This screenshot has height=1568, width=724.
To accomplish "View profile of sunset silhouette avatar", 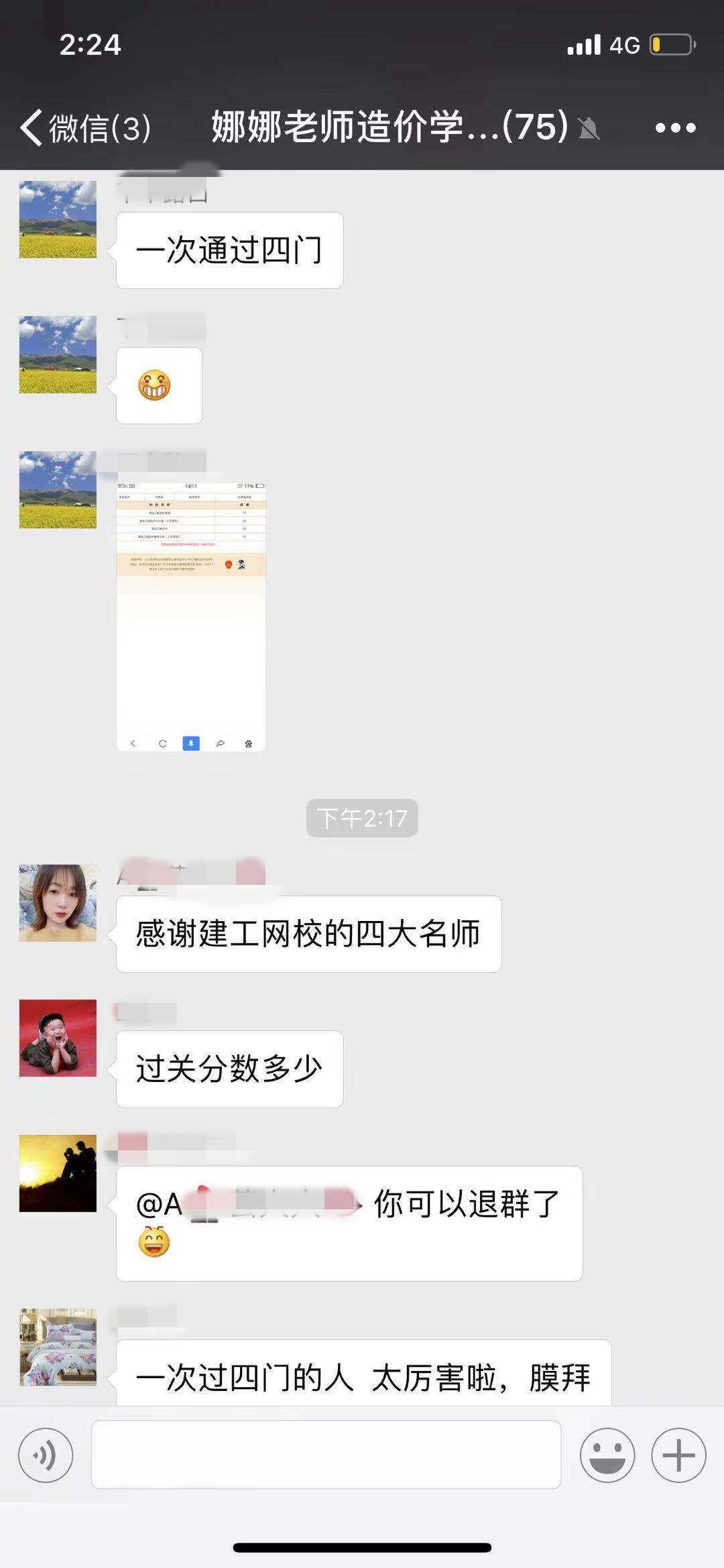I will [x=58, y=1173].
